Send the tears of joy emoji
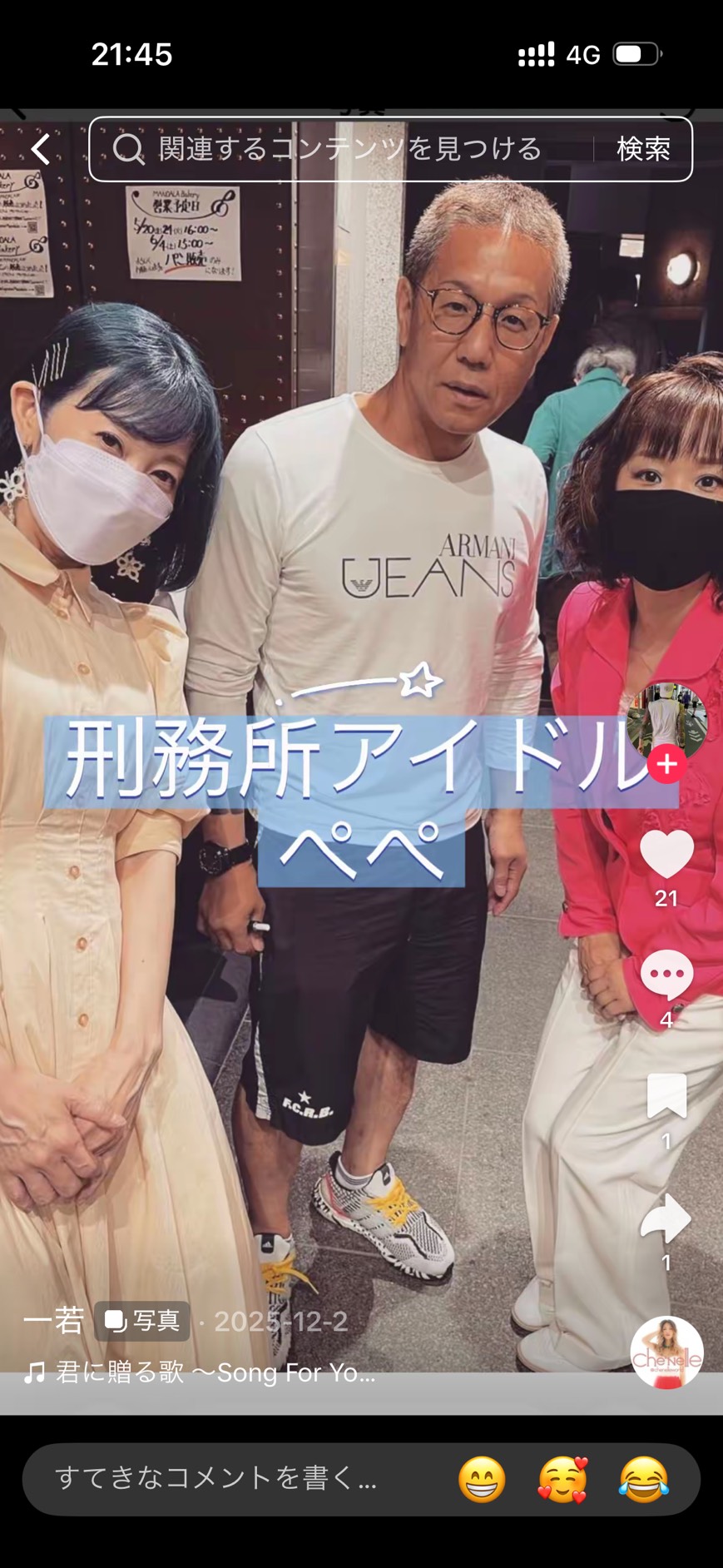The width and height of the screenshot is (723, 1568). [644, 1479]
